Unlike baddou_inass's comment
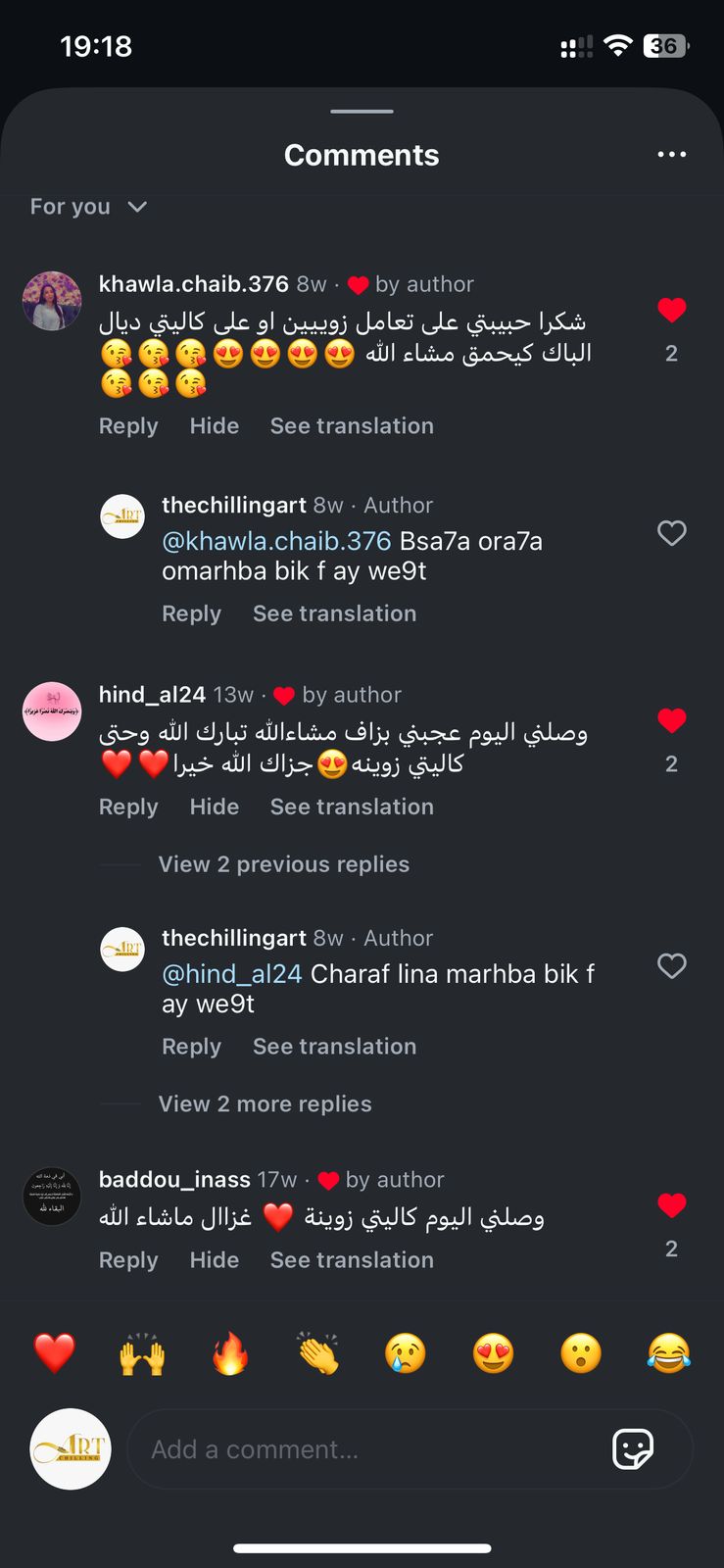This screenshot has width=724, height=1568. 671,1205
